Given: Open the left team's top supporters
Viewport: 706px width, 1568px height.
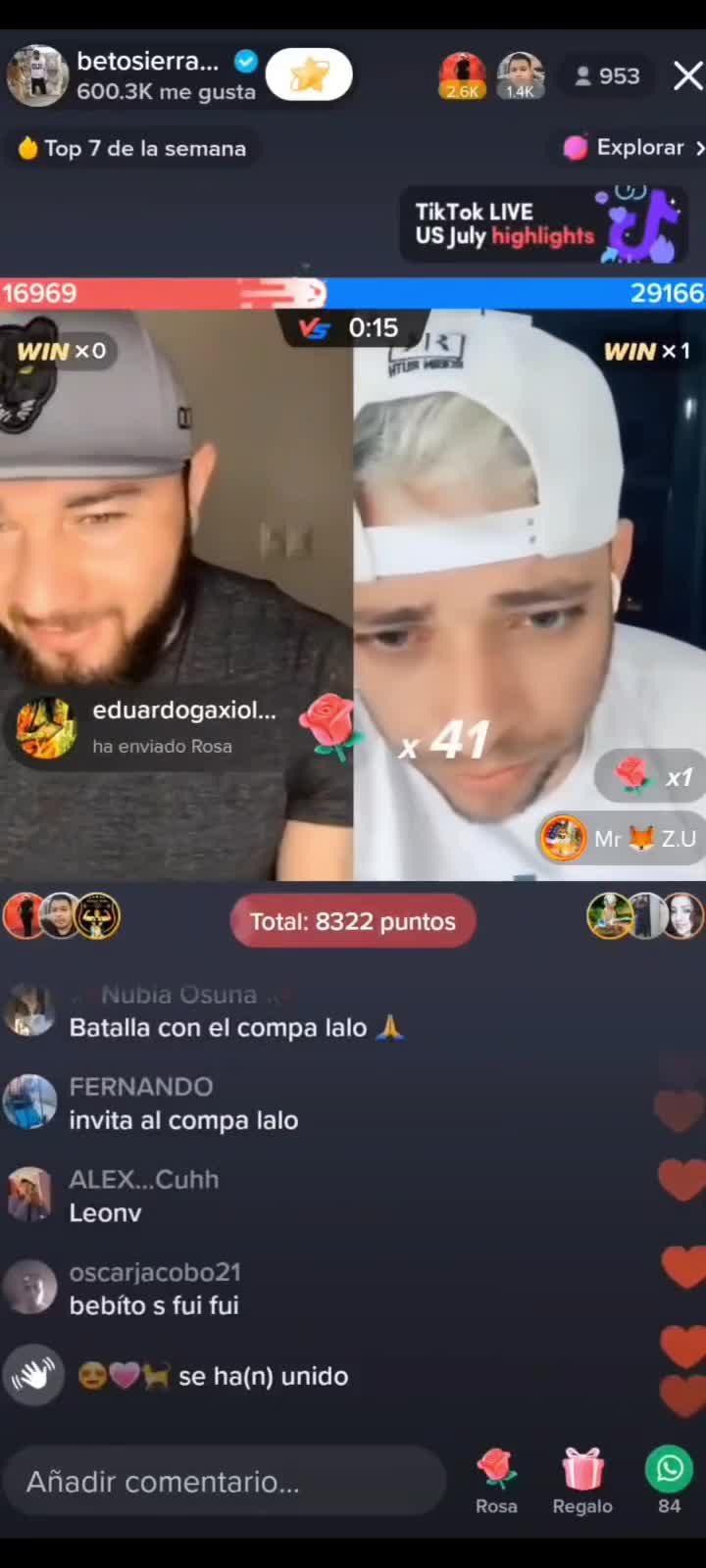Looking at the screenshot, I should coord(61,917).
